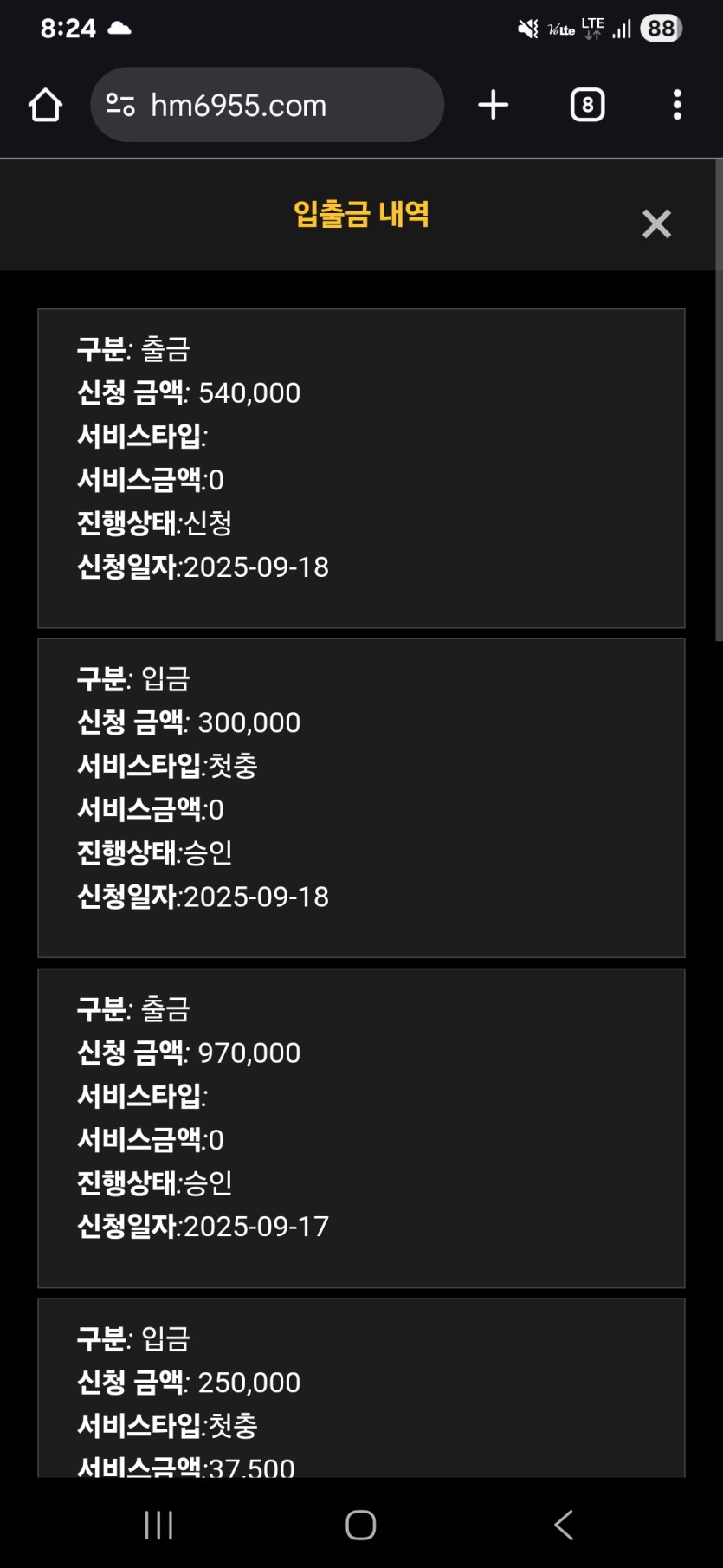Image resolution: width=723 pixels, height=1568 pixels.
Task: Tap the hm6955.com address bar
Action: (267, 105)
